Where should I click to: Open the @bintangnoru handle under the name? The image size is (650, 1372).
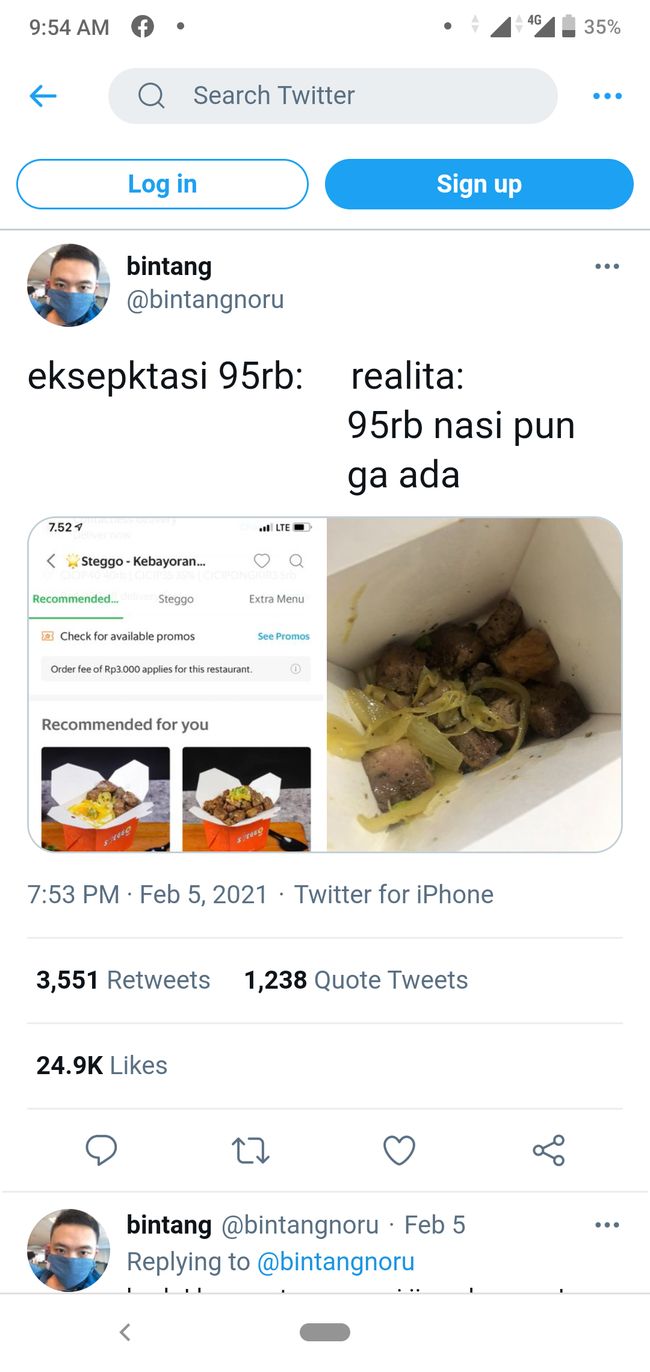[x=205, y=300]
